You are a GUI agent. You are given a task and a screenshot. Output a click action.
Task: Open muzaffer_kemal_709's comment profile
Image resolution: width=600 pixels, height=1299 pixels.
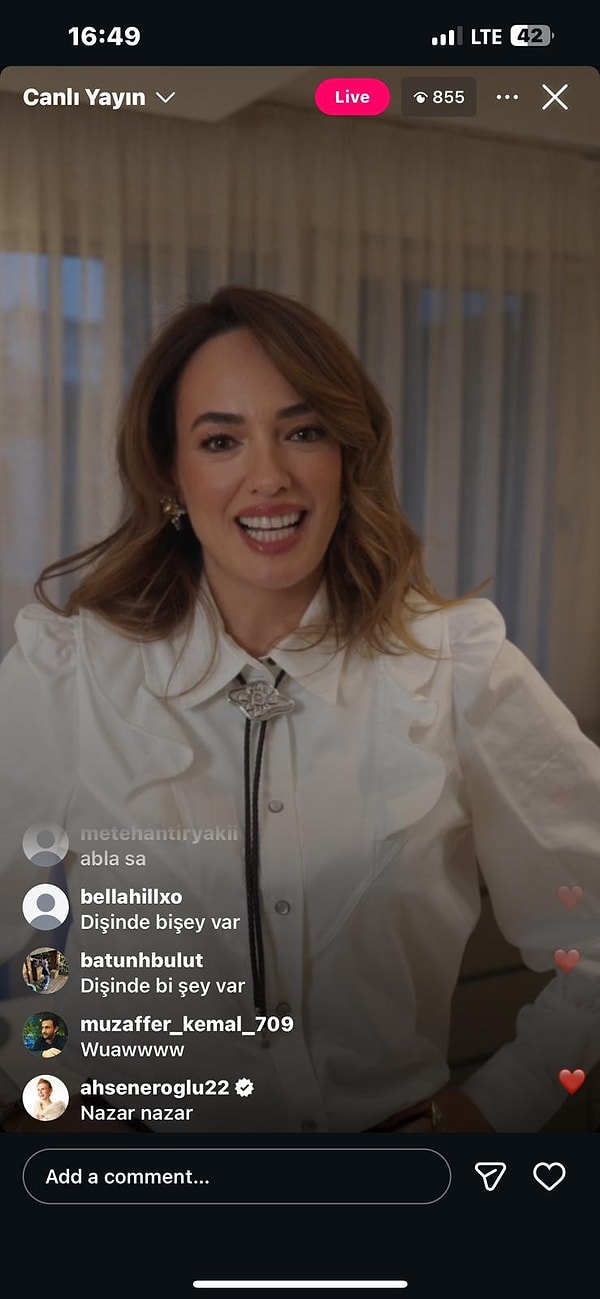coord(45,1034)
